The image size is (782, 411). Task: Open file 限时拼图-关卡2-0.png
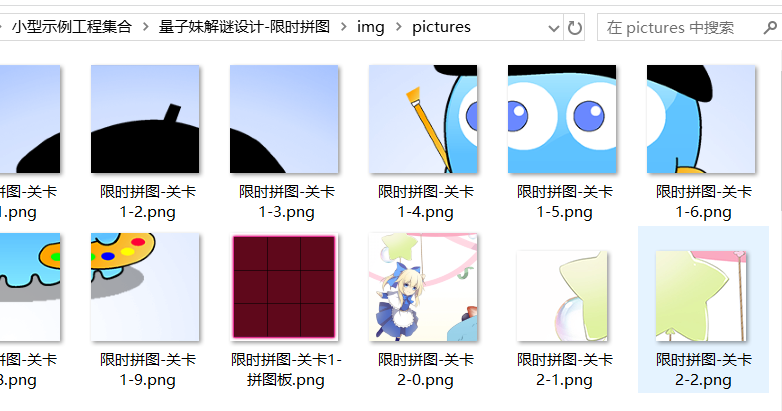coord(423,288)
